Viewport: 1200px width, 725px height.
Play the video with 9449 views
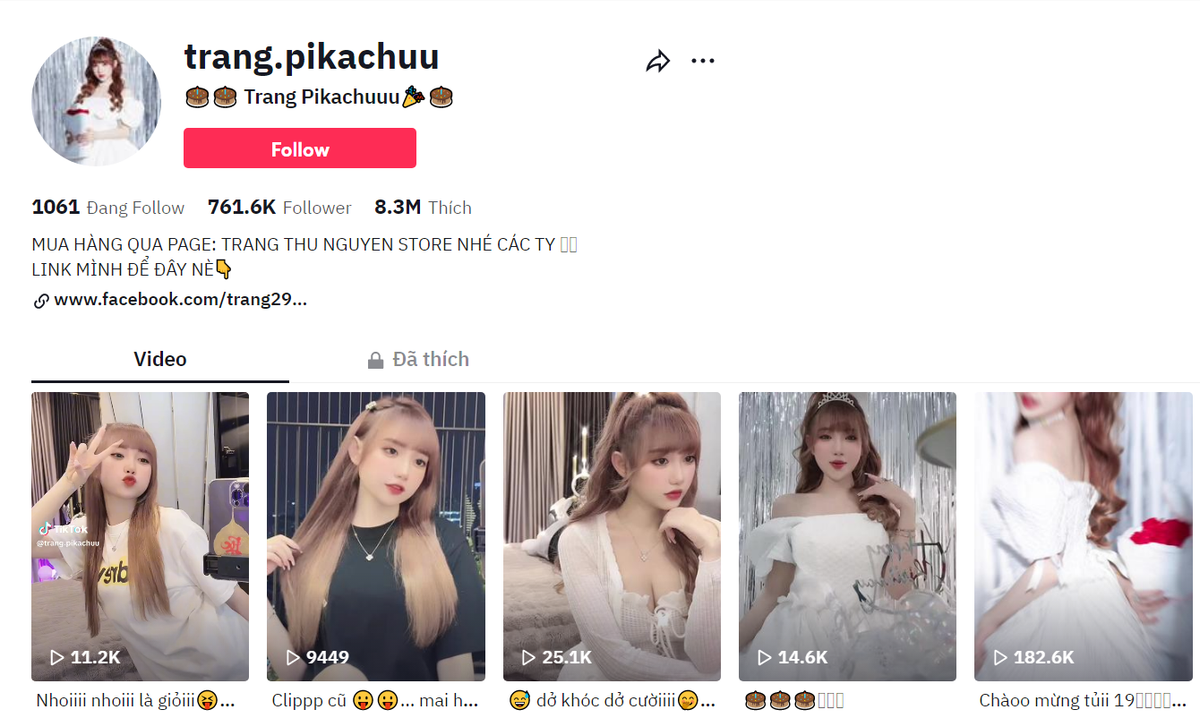point(375,535)
